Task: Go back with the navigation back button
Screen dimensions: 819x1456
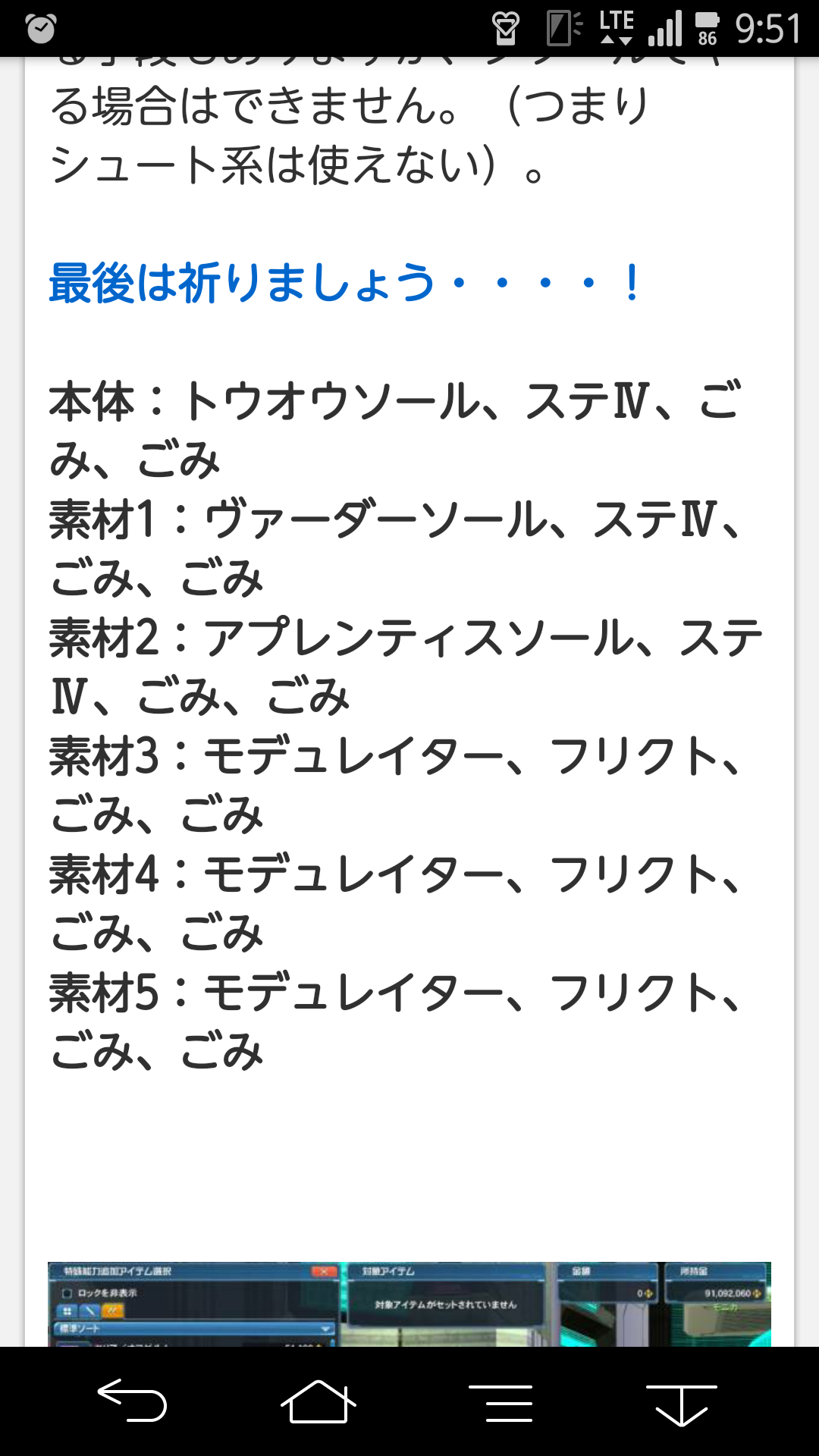Action: [x=132, y=1400]
